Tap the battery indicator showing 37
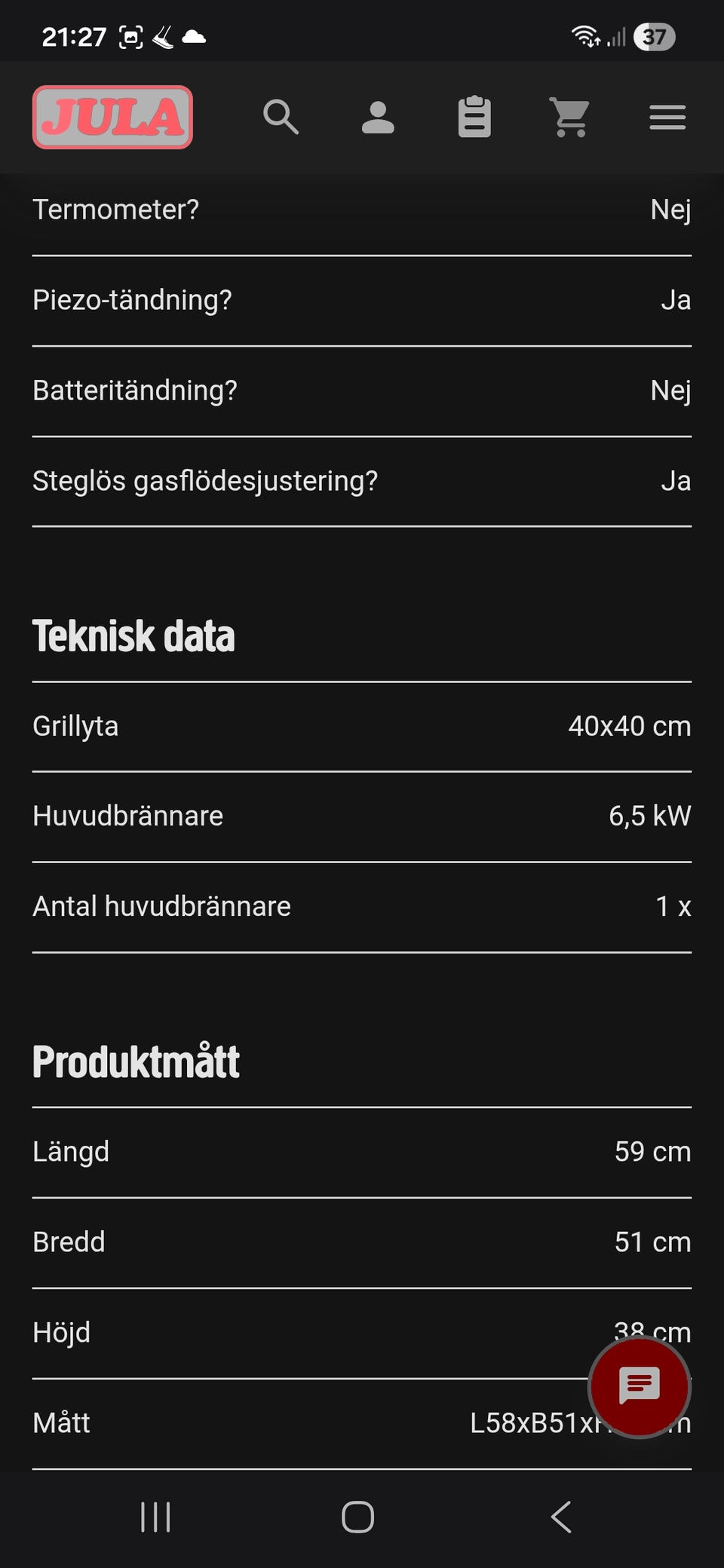This screenshot has height=1568, width=724. pyautogui.click(x=653, y=34)
